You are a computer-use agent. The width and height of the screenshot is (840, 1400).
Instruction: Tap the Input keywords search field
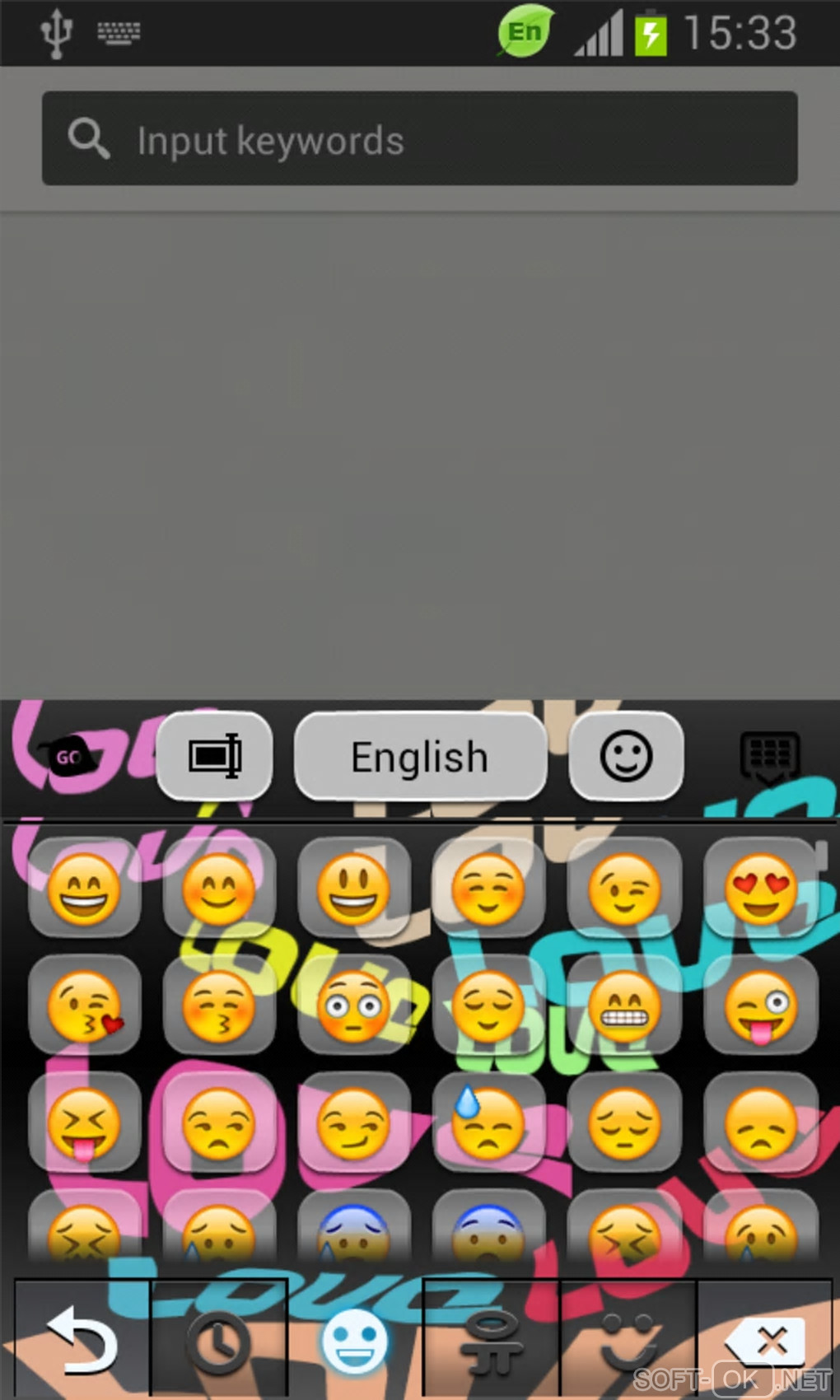420,138
